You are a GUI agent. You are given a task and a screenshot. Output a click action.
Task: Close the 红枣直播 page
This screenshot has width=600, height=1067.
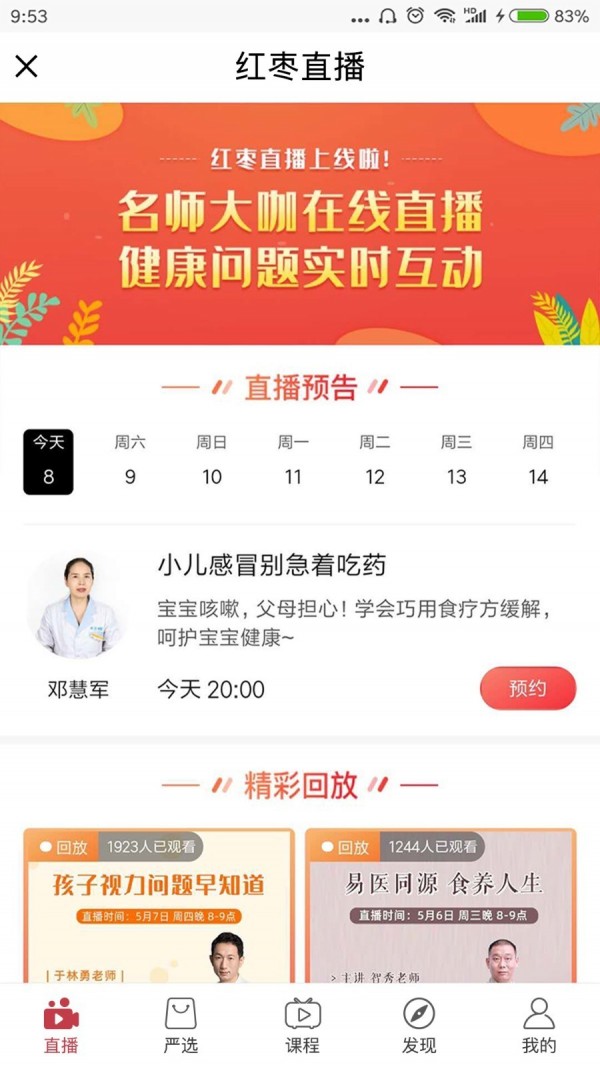click(27, 66)
